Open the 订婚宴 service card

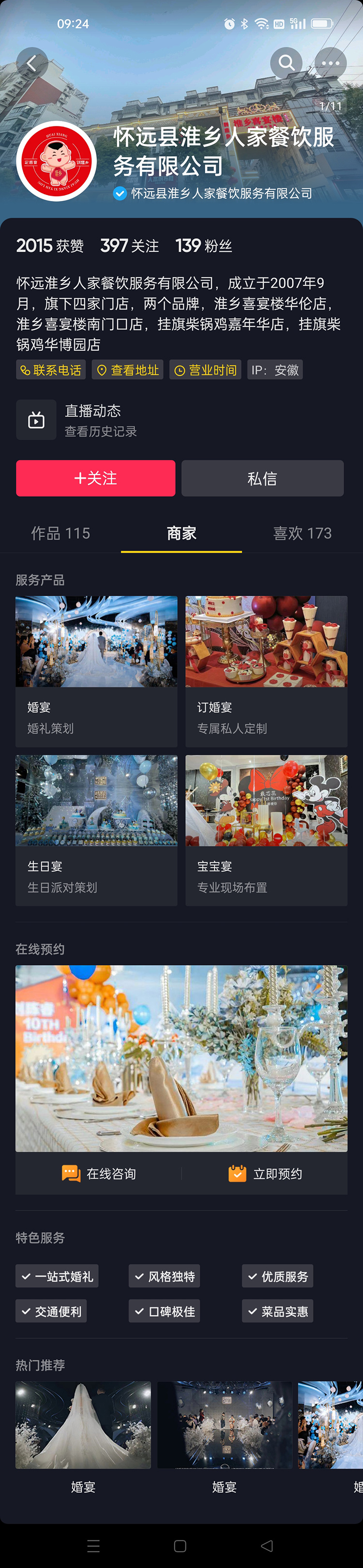pos(266,671)
